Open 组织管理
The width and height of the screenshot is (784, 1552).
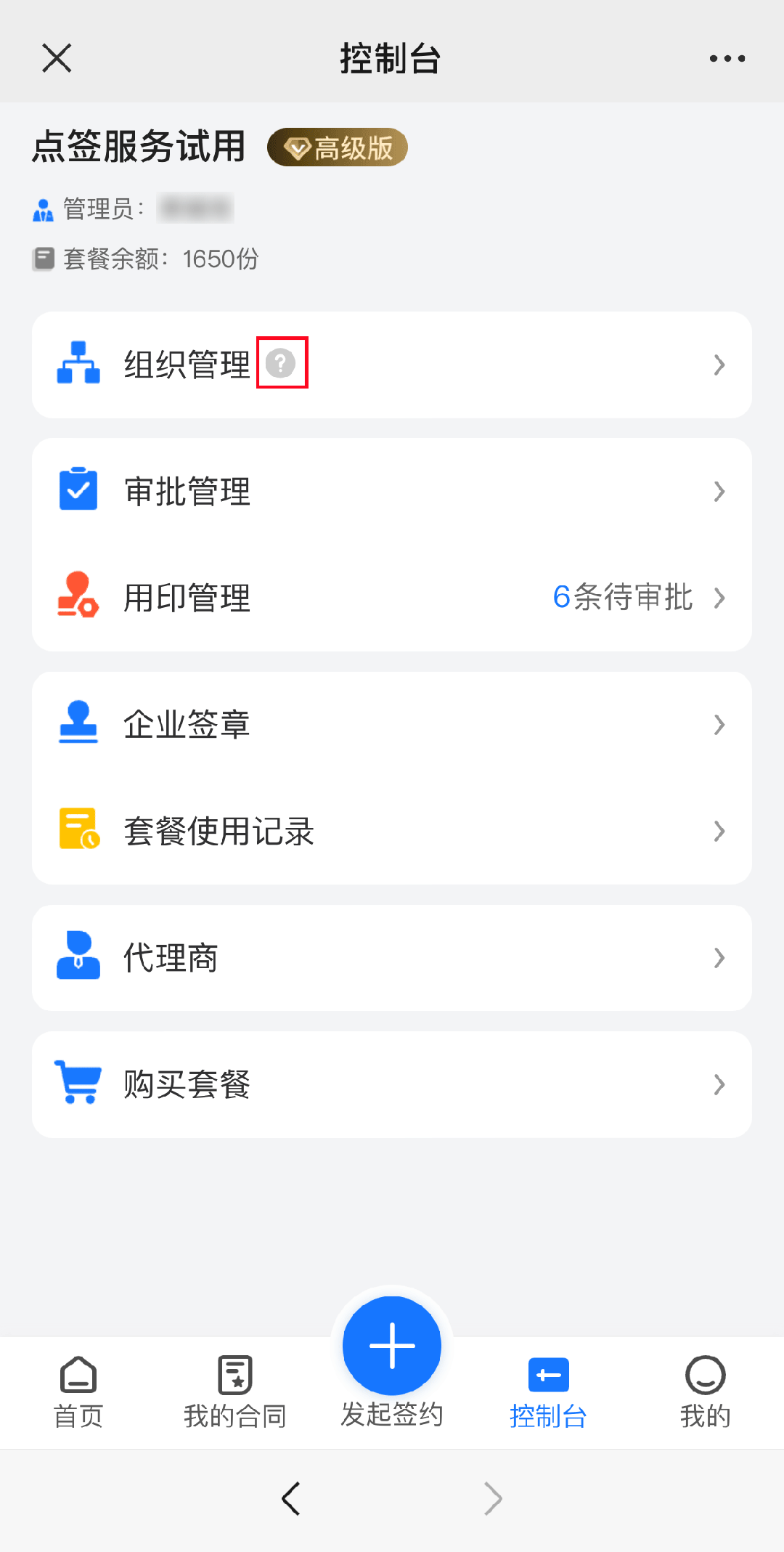click(x=392, y=365)
